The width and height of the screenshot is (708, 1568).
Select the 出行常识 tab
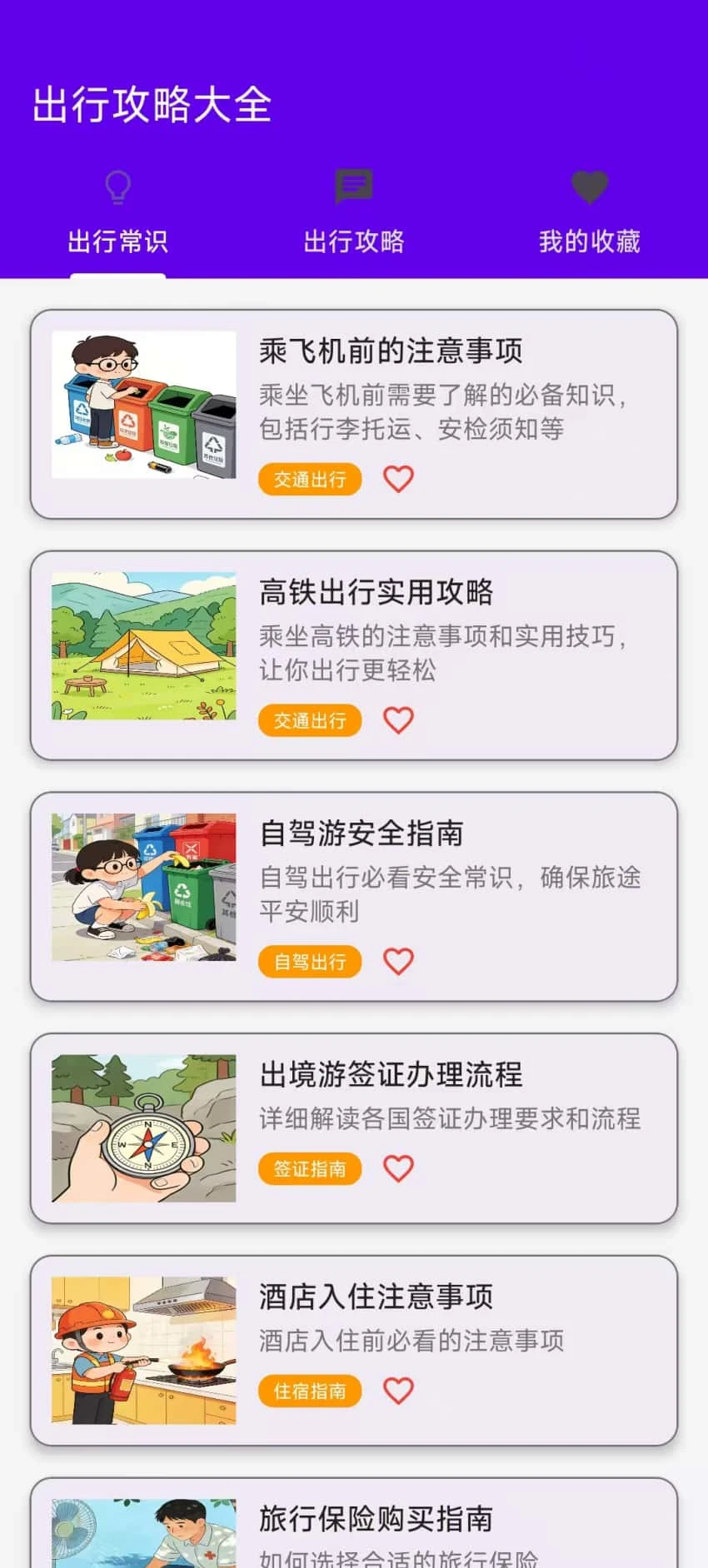tap(117, 241)
